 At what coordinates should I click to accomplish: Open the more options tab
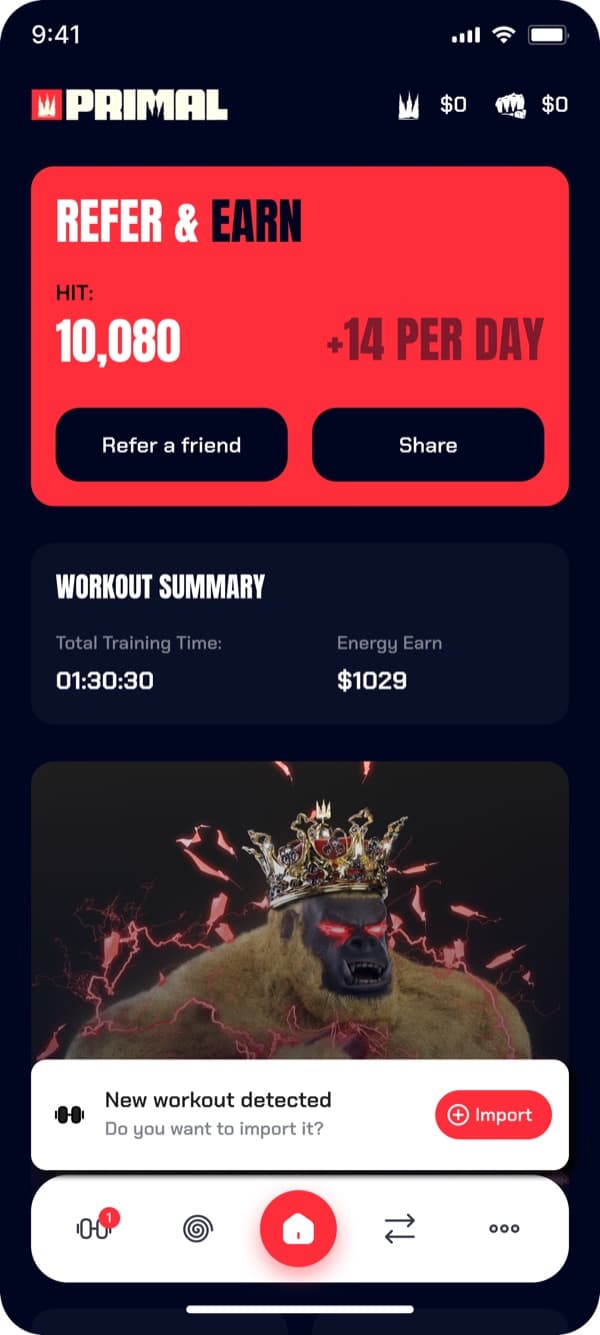(x=504, y=1228)
